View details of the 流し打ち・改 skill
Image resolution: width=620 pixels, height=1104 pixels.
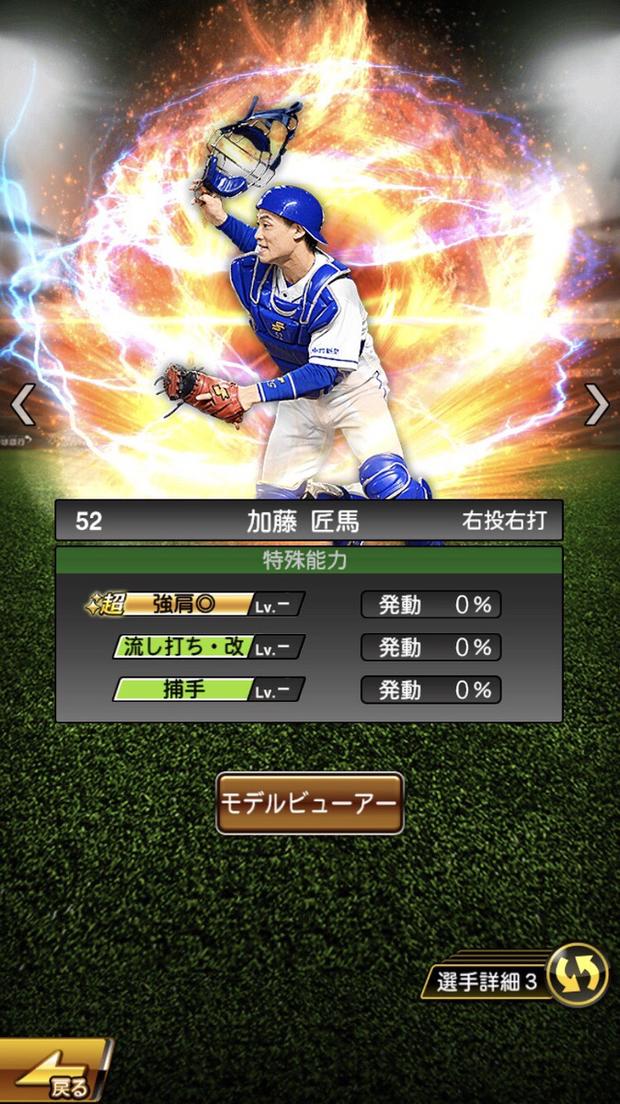(208, 647)
